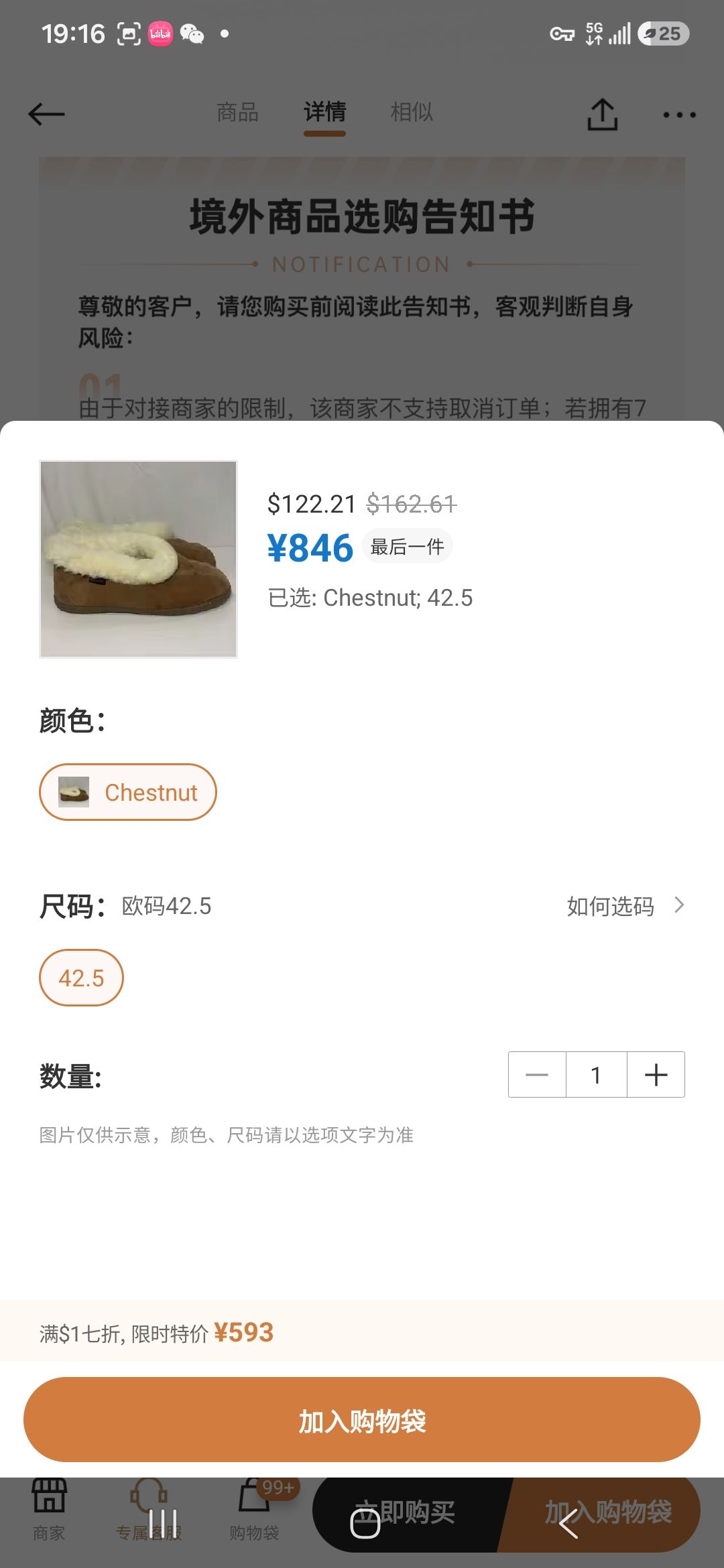724x1568 pixels.
Task: Decrease quantity with the minus button
Action: pos(537,1075)
